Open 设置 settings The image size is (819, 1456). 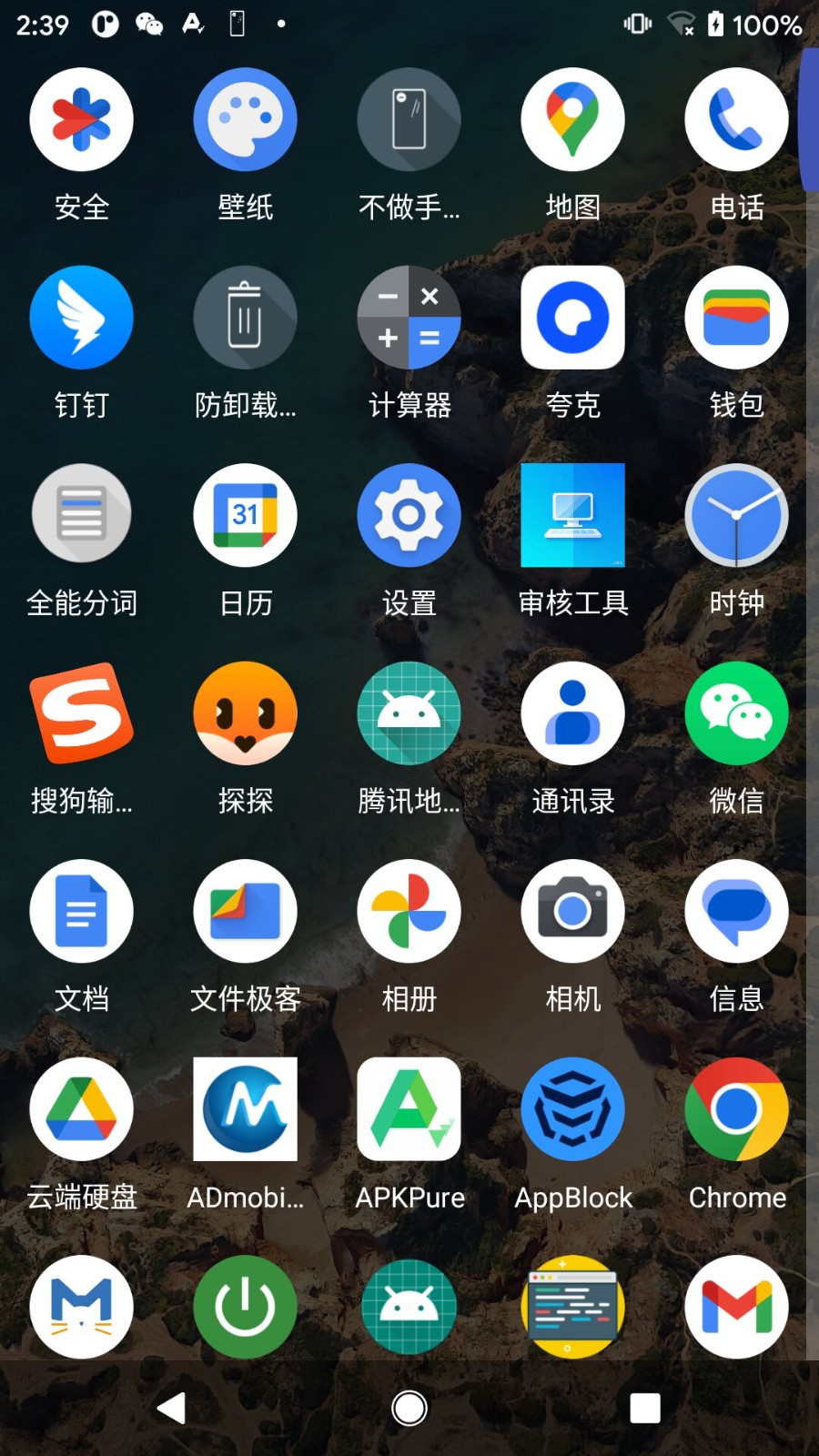coord(409,516)
